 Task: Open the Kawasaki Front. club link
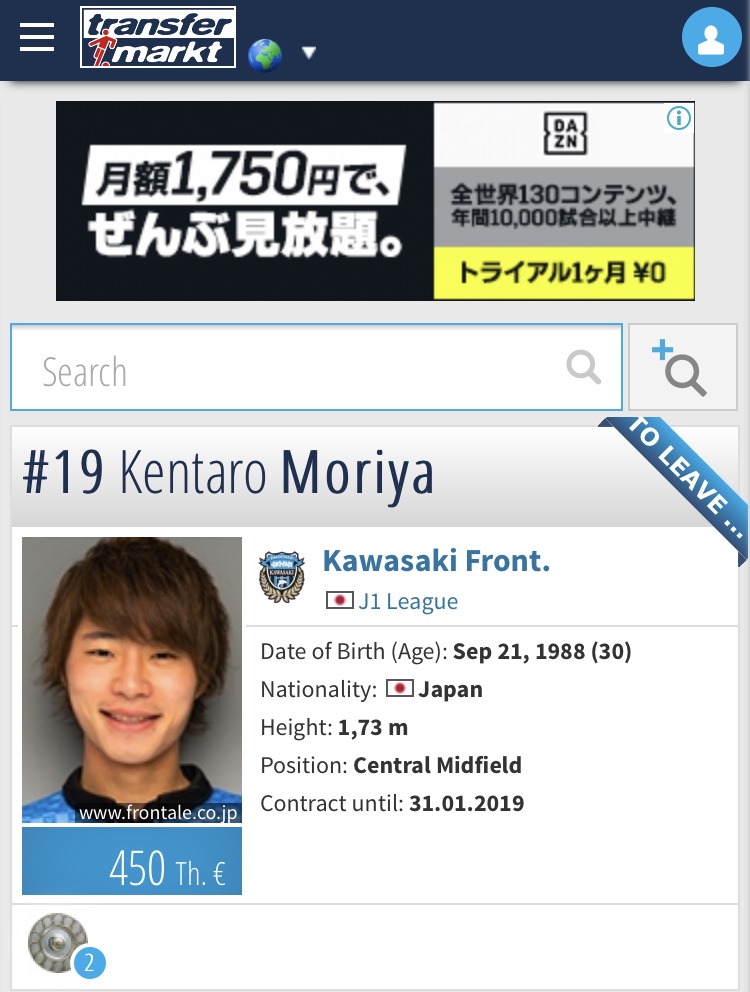pyautogui.click(x=436, y=561)
